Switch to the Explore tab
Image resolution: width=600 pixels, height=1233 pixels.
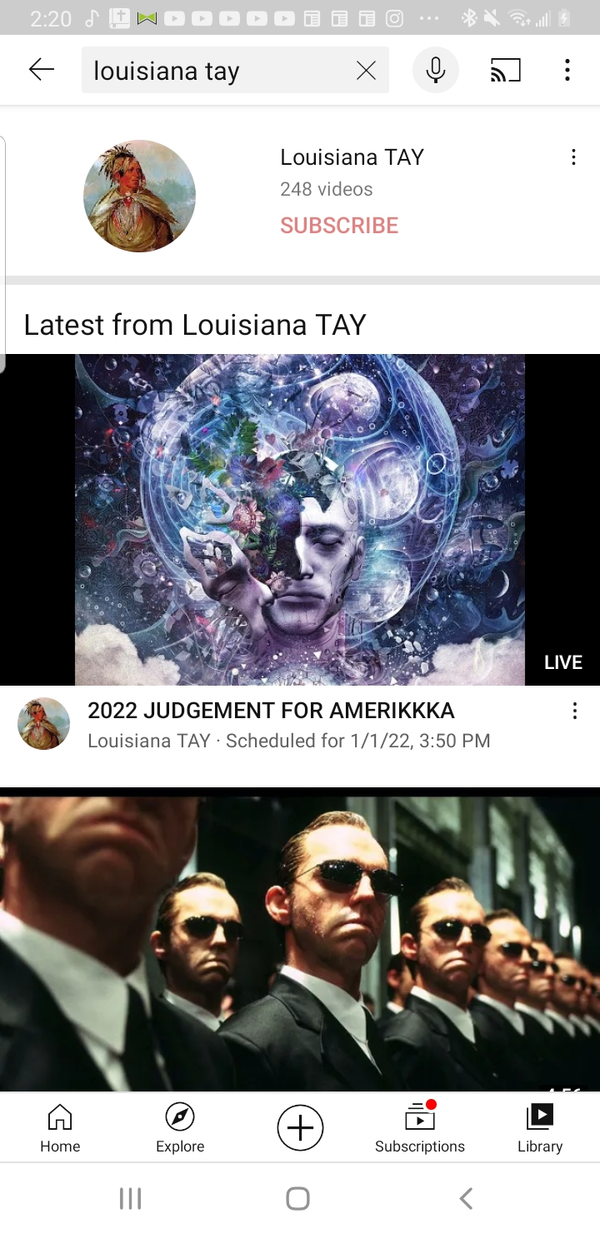click(x=180, y=1128)
